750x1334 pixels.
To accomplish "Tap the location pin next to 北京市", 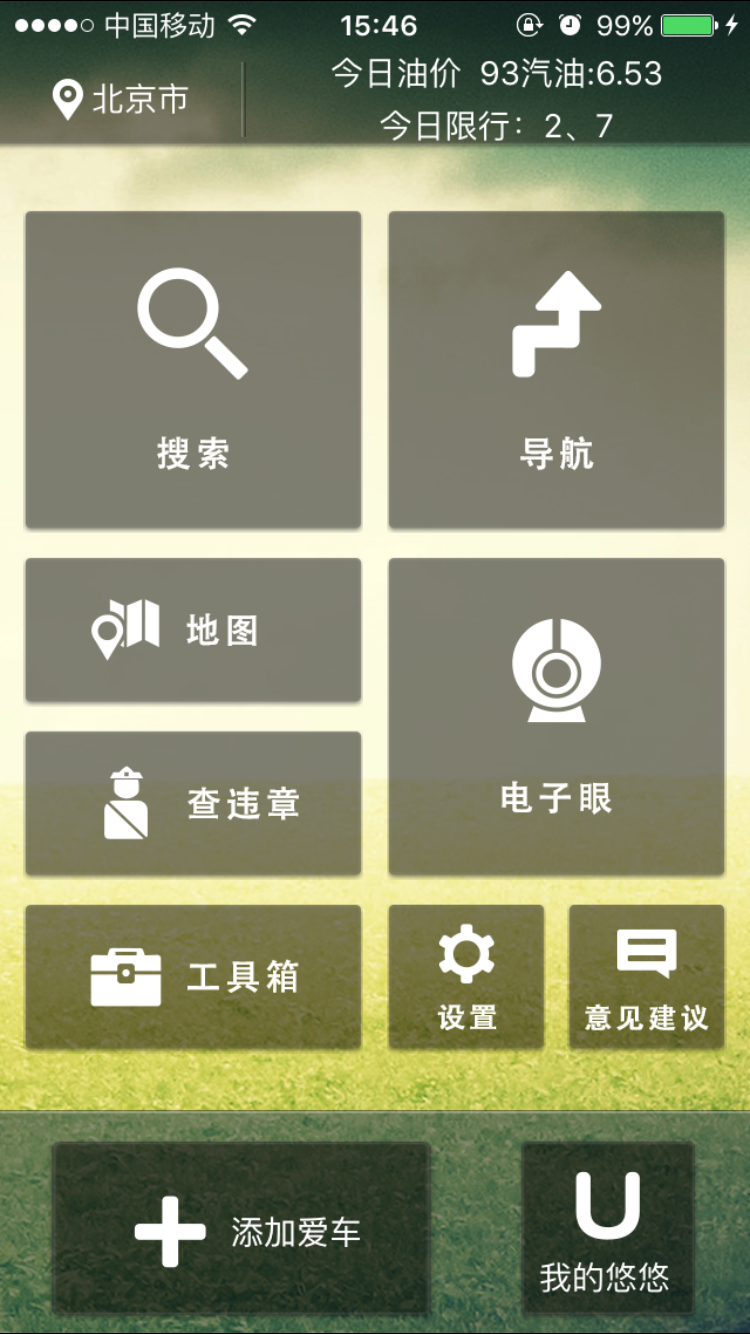I will tap(66, 97).
